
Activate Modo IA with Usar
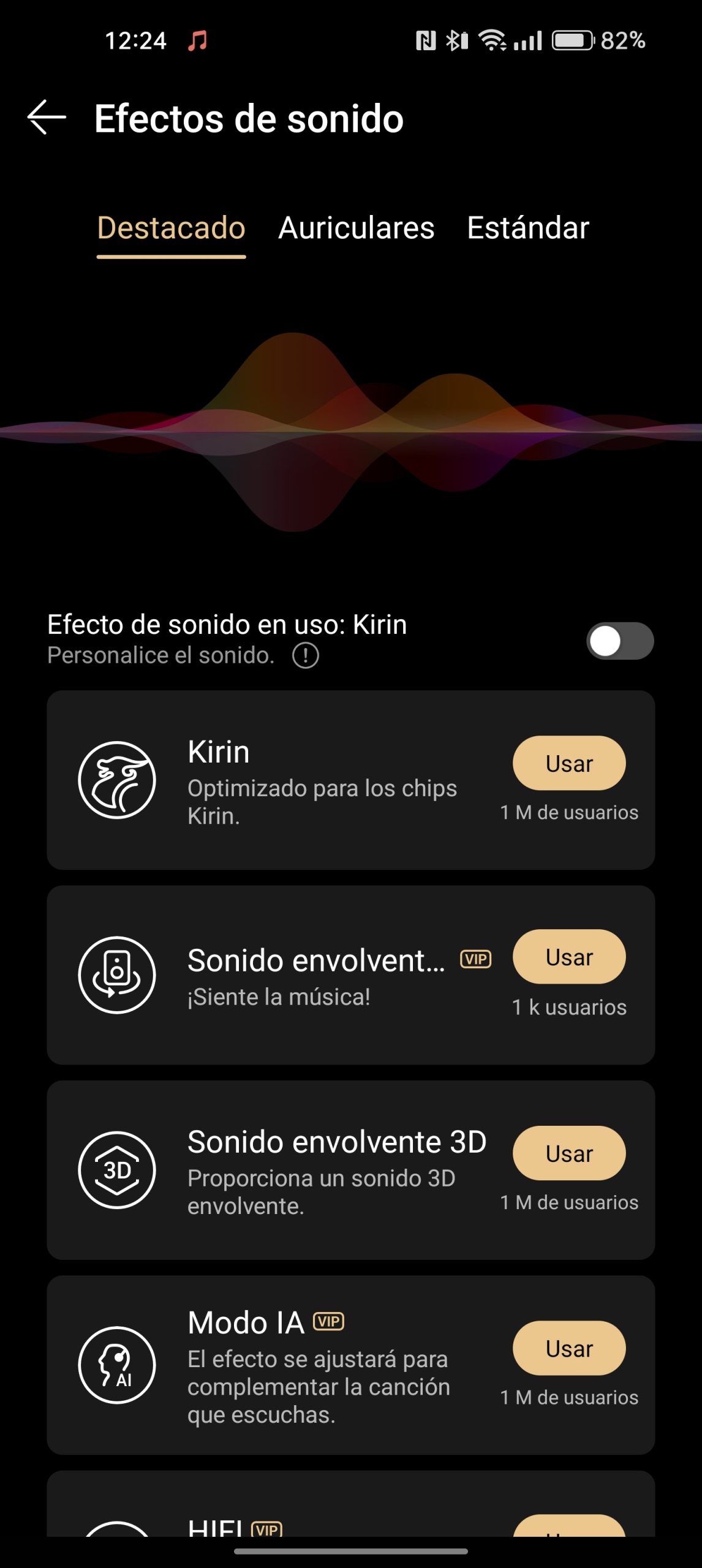point(568,1348)
